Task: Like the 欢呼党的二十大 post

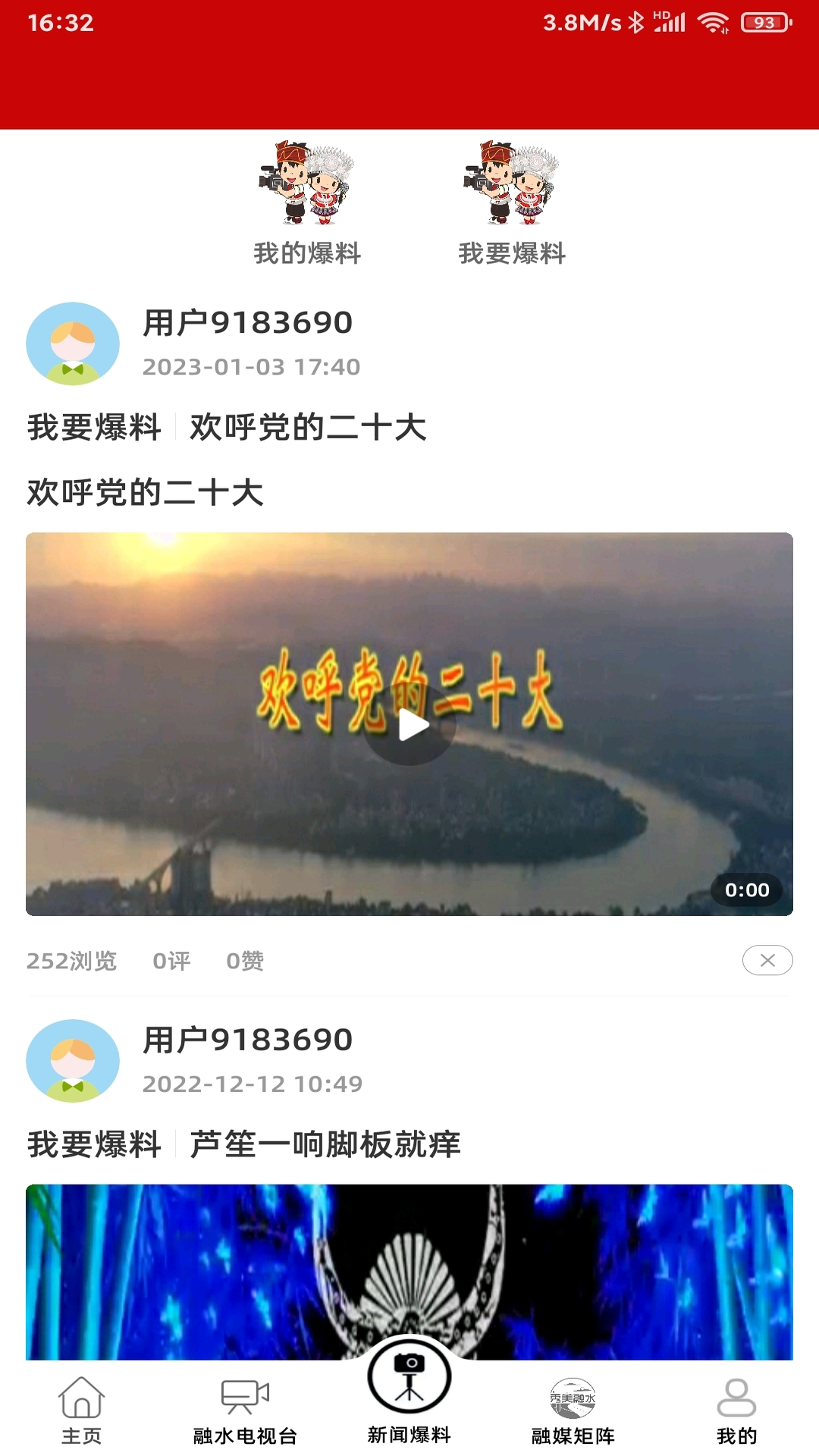Action: coord(245,961)
